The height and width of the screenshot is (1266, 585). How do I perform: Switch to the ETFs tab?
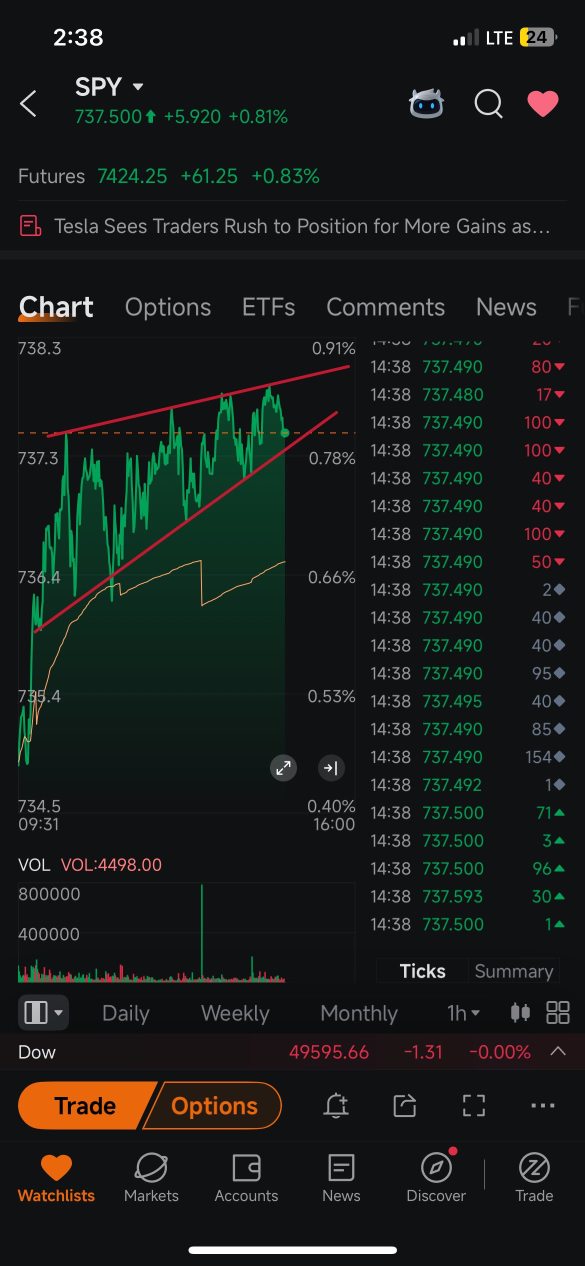pos(268,307)
